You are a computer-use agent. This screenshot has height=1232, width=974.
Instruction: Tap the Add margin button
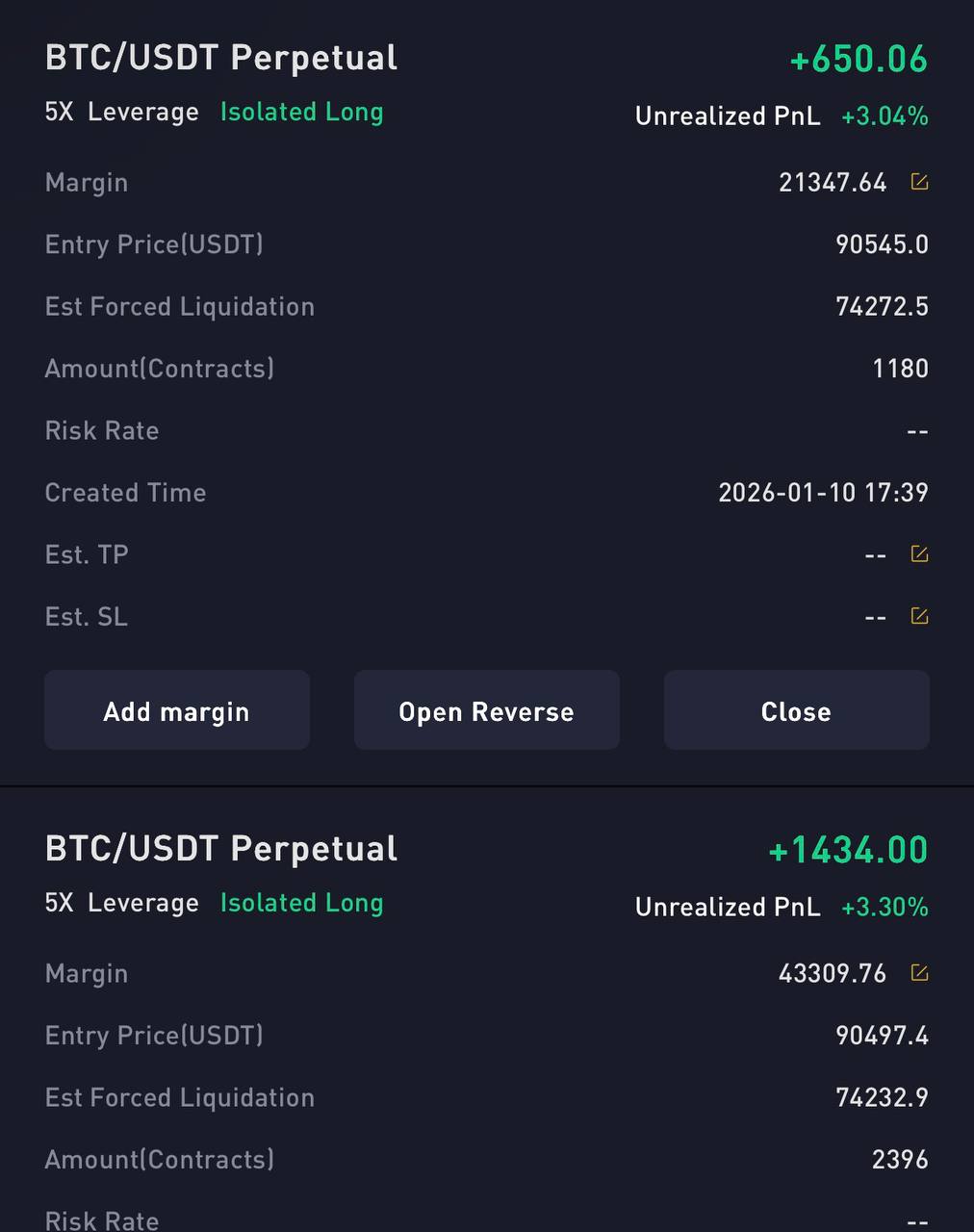pos(177,710)
